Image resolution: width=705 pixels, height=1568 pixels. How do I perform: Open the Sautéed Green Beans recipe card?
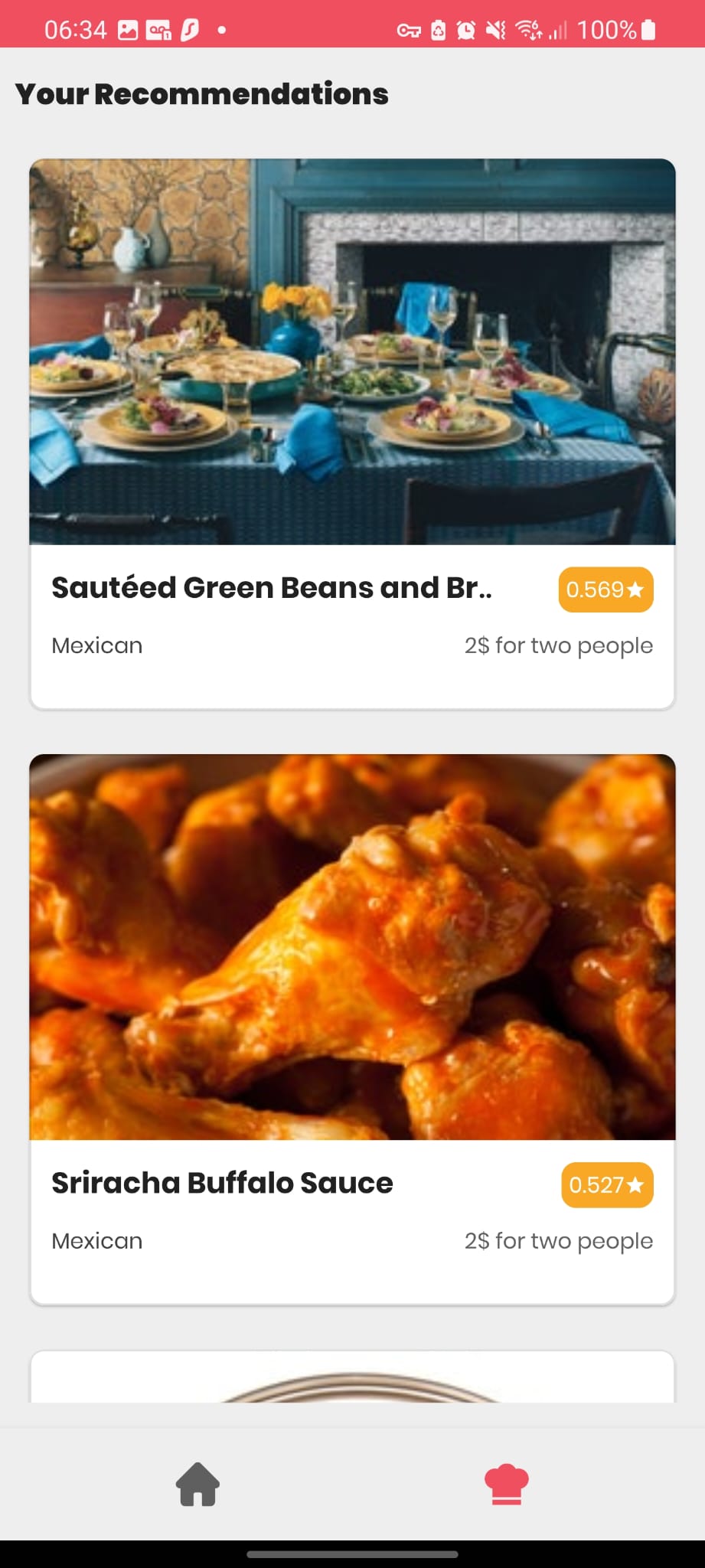point(352,433)
